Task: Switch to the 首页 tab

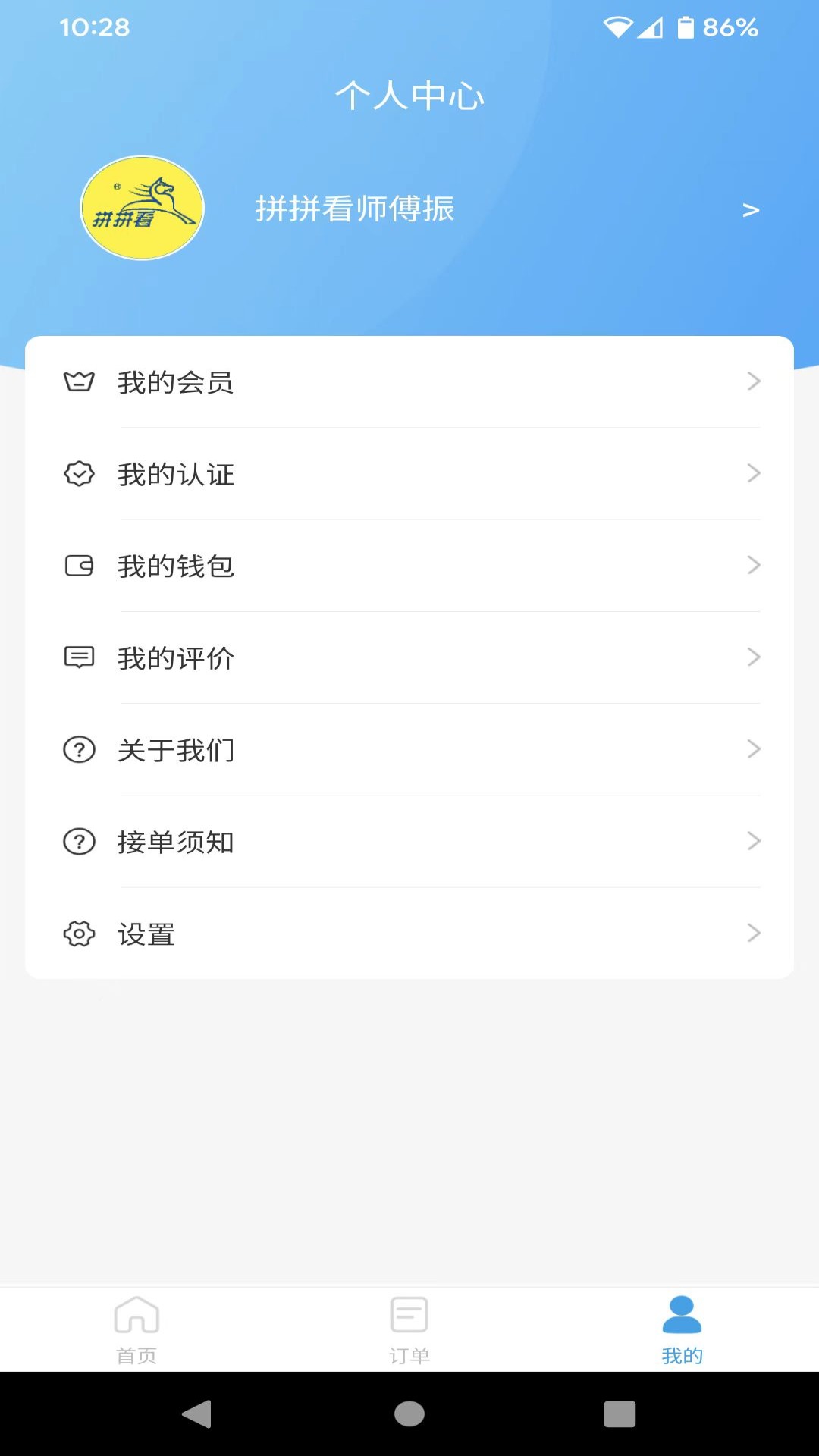Action: pos(136,1329)
